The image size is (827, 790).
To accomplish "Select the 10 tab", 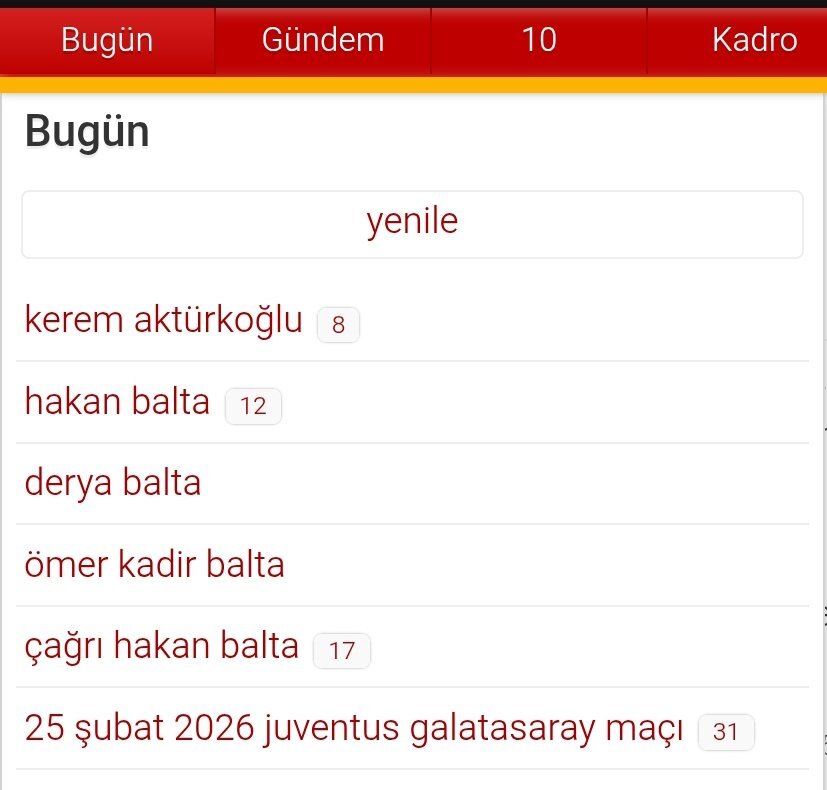I will [x=539, y=40].
